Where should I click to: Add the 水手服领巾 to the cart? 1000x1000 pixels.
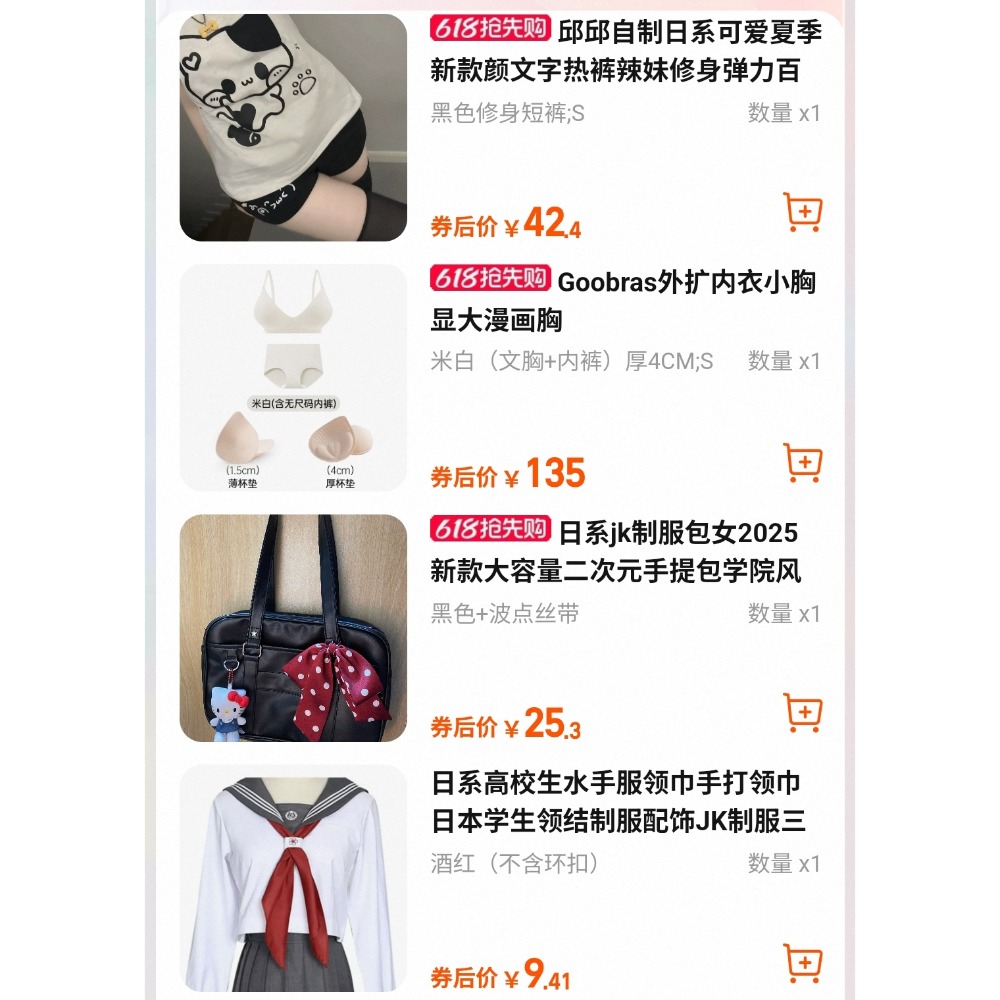pyautogui.click(x=802, y=962)
